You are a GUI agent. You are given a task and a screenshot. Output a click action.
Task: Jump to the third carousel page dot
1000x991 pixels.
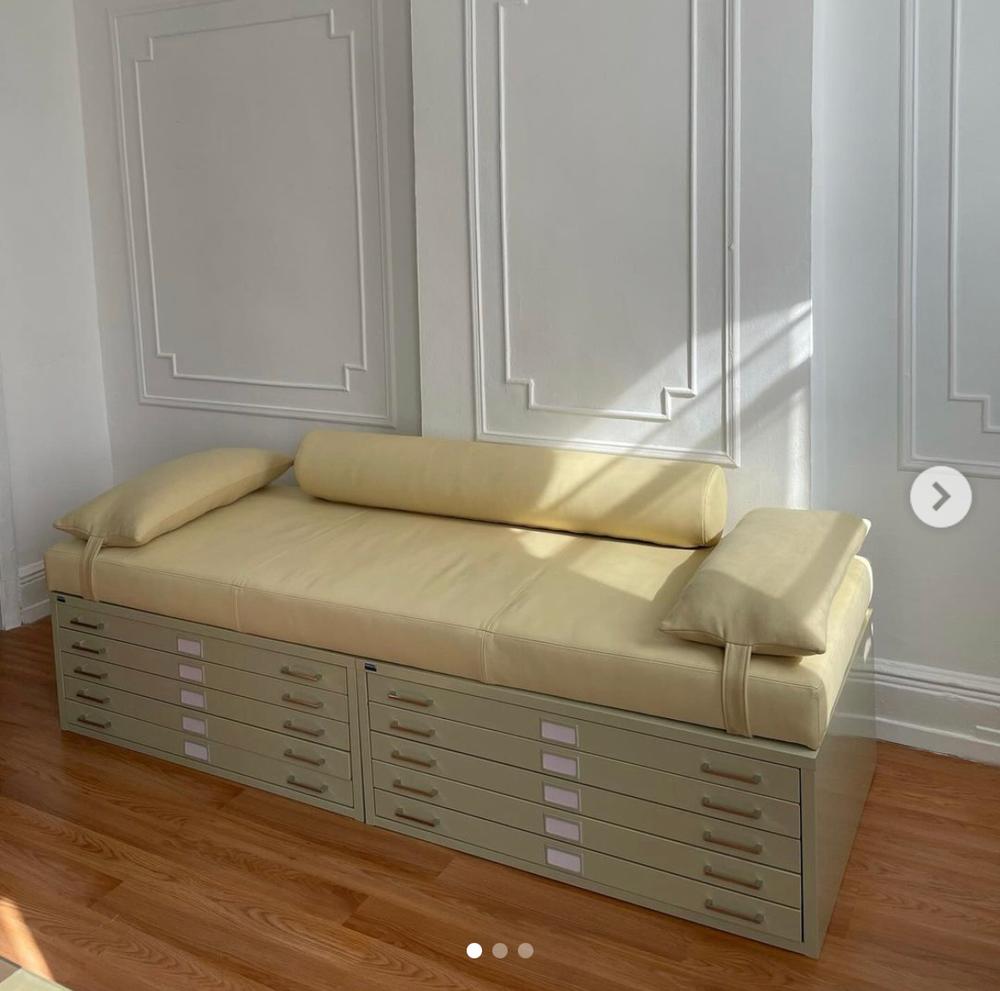click(526, 951)
